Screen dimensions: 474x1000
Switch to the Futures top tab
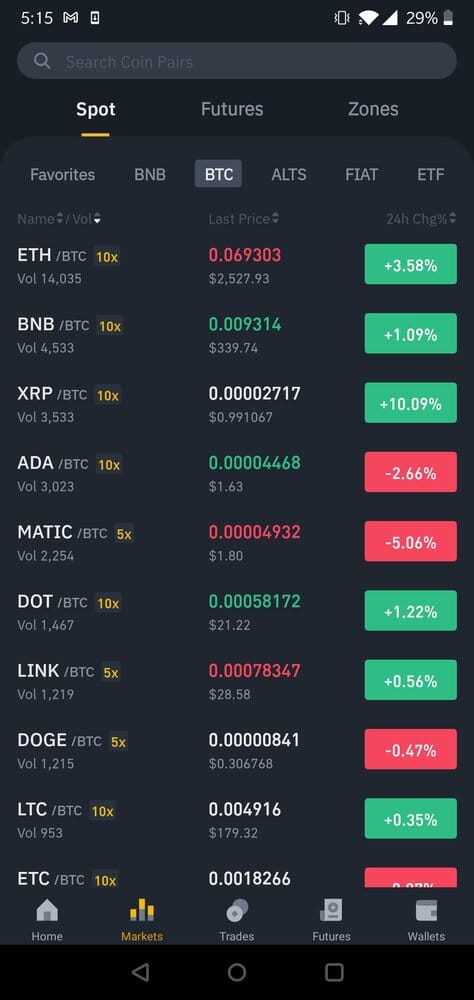[x=232, y=109]
